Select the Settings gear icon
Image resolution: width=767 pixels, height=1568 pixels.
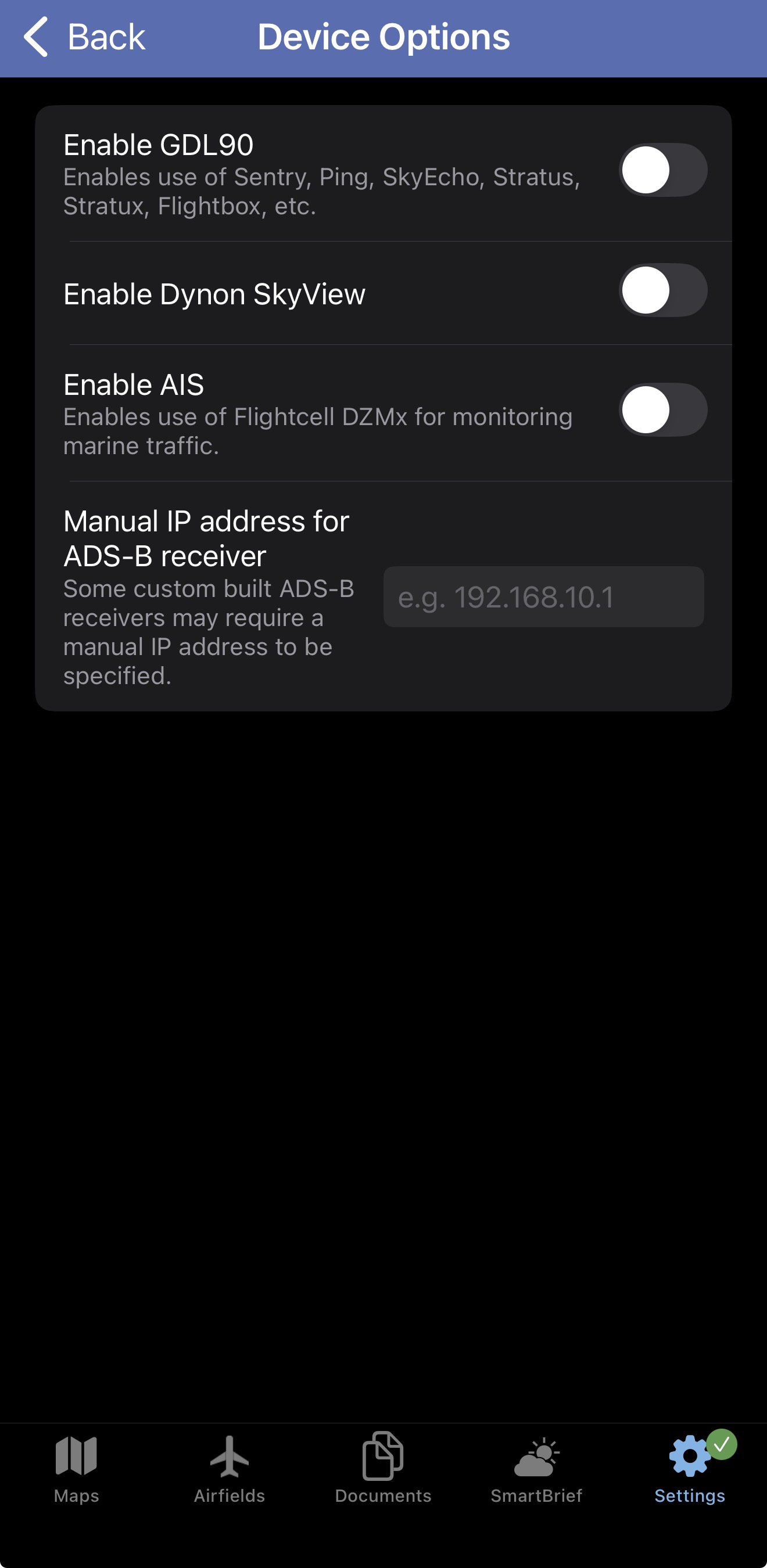[x=689, y=1456]
